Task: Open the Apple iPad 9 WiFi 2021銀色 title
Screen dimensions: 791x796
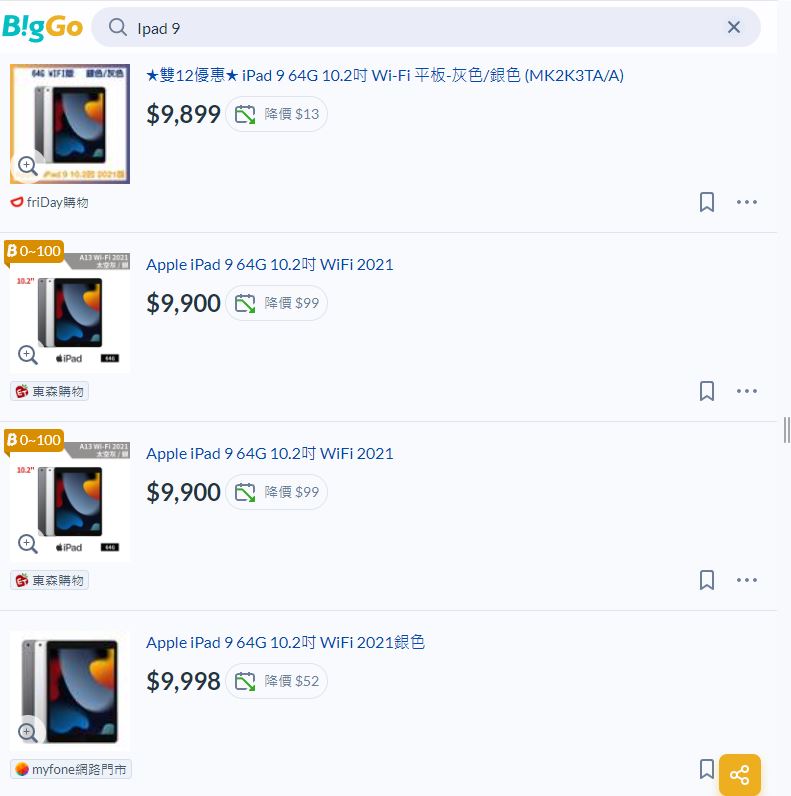Action: [285, 642]
